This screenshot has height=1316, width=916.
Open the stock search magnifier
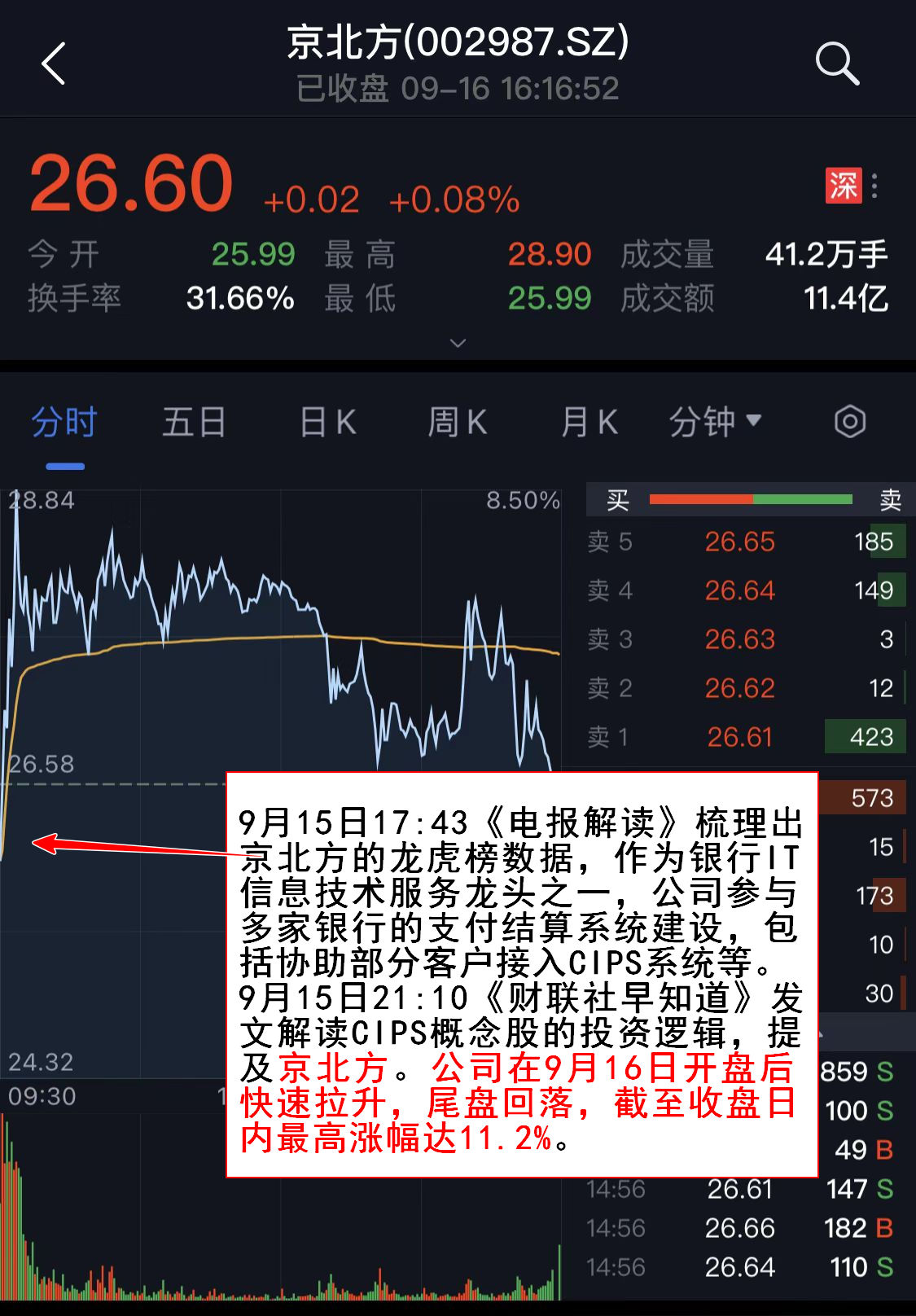837,64
